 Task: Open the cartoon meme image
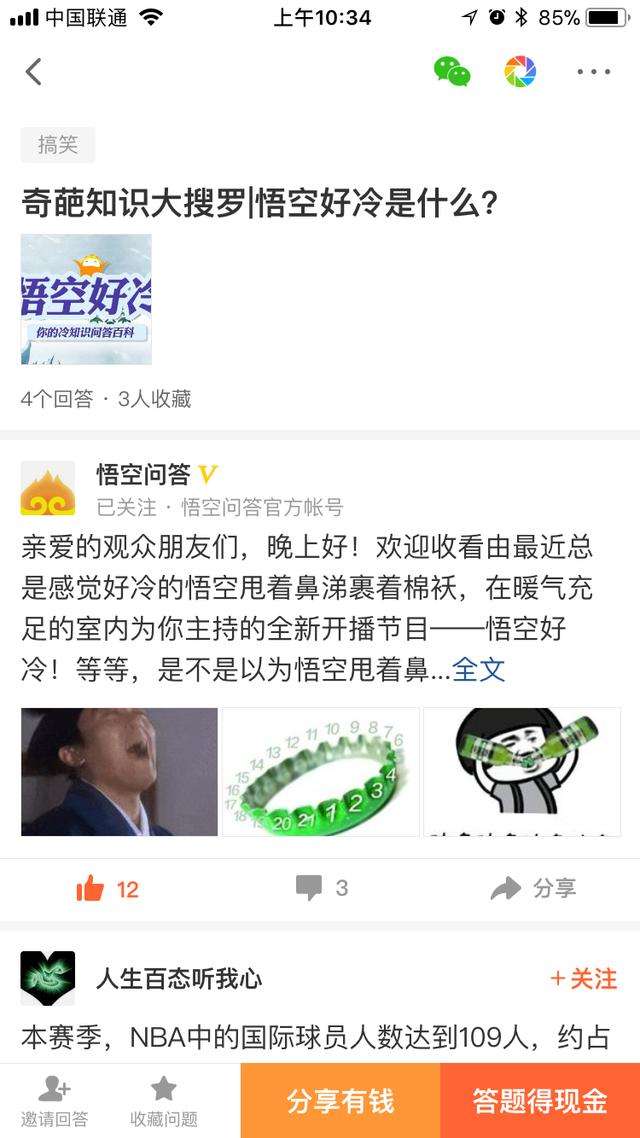[x=521, y=771]
